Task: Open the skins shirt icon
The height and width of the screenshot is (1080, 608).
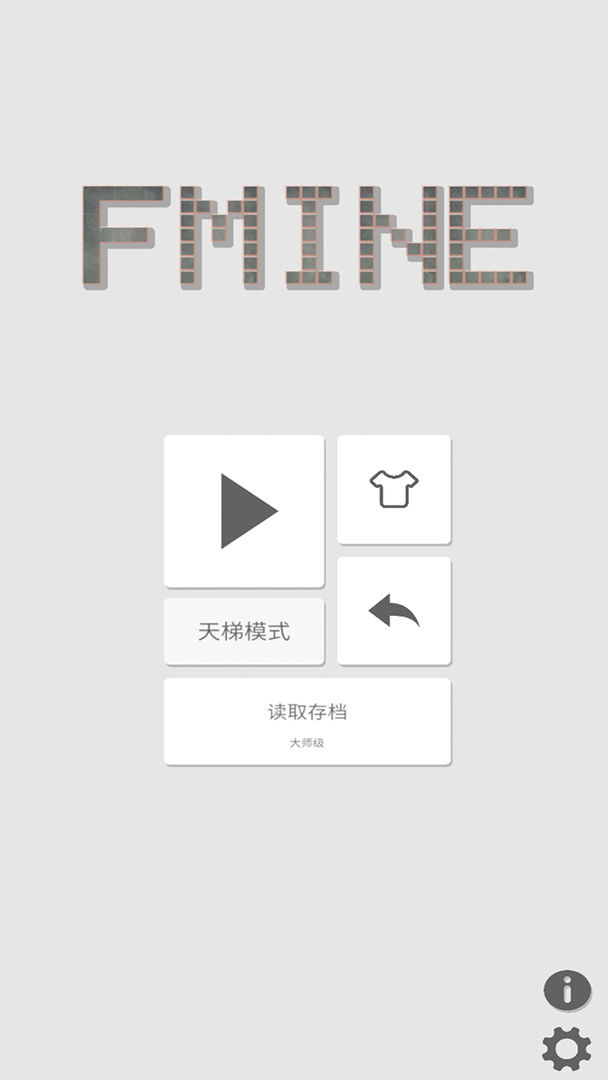Action: point(394,489)
